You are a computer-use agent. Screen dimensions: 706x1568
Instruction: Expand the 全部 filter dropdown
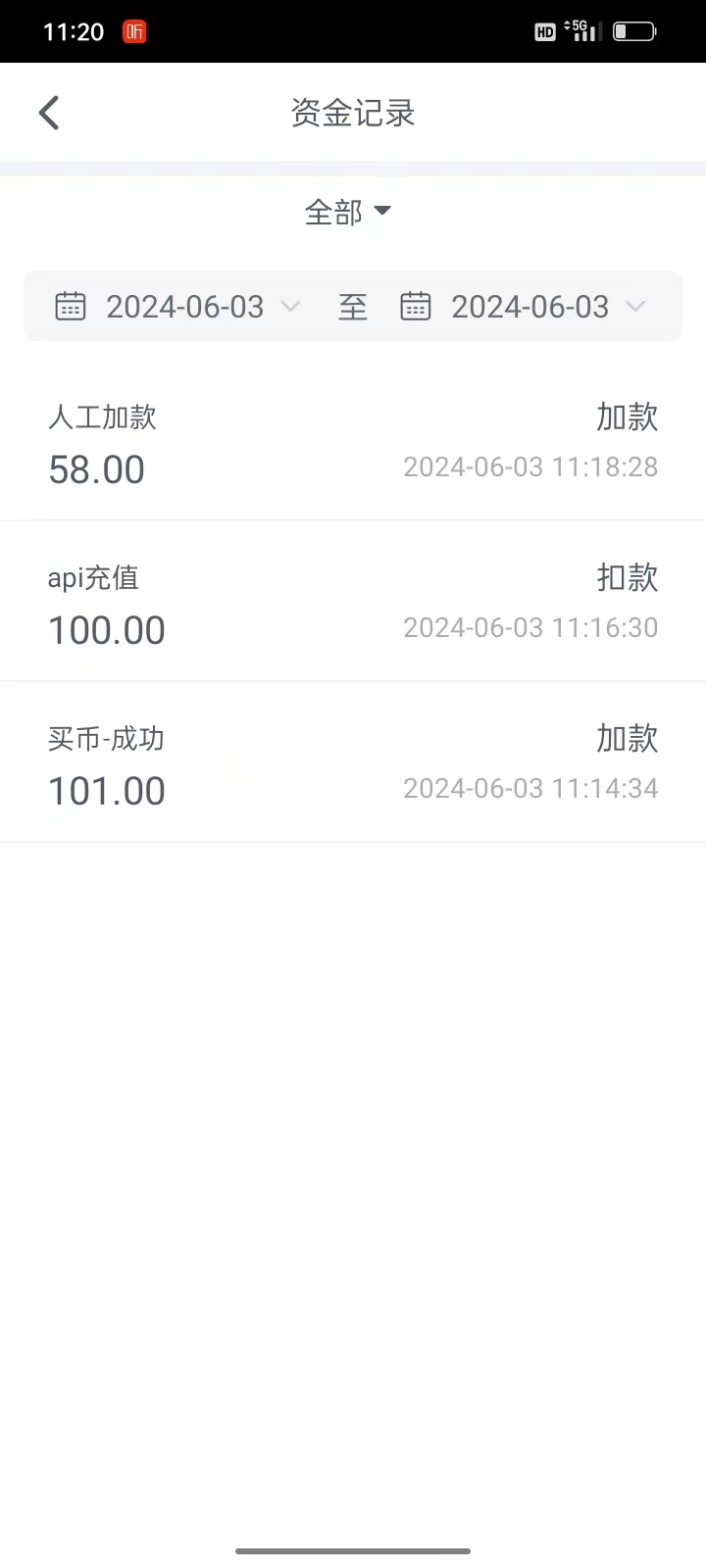point(348,212)
